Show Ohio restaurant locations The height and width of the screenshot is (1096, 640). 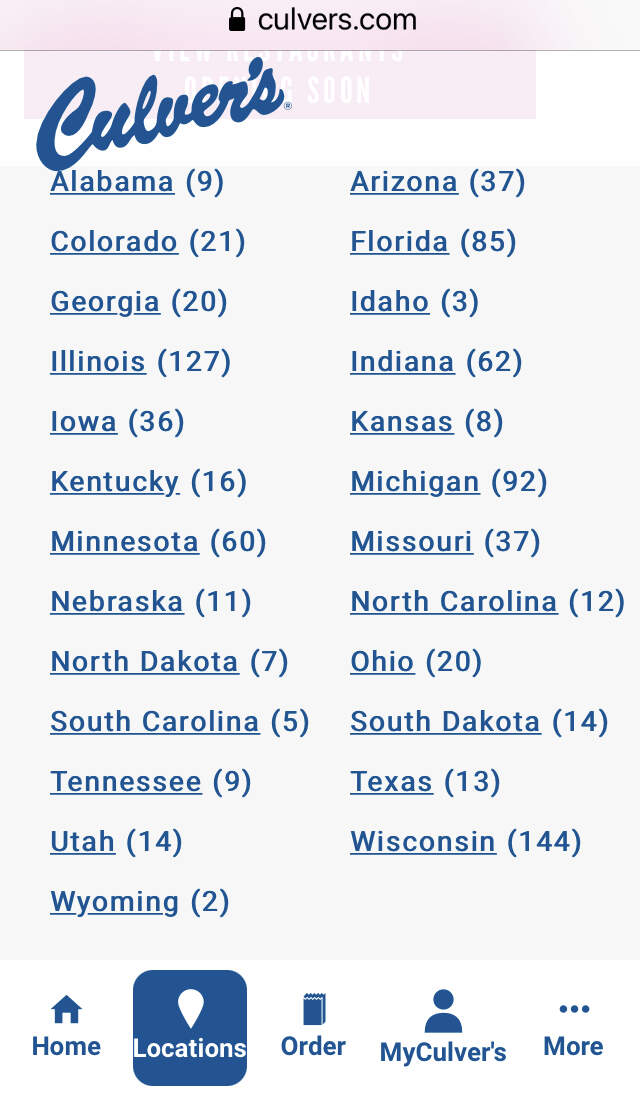click(382, 662)
